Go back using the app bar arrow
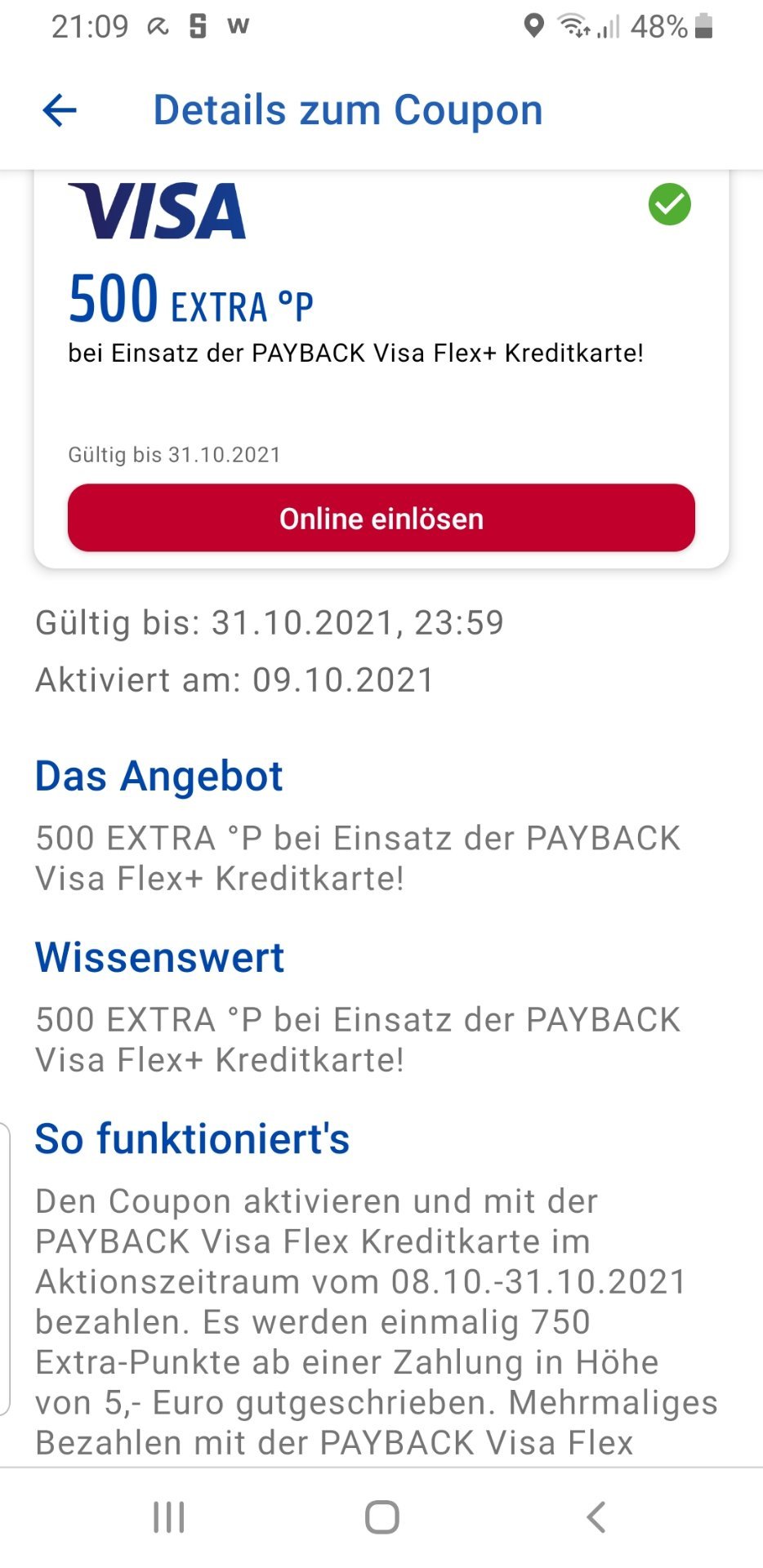The image size is (763, 1568). tap(60, 110)
